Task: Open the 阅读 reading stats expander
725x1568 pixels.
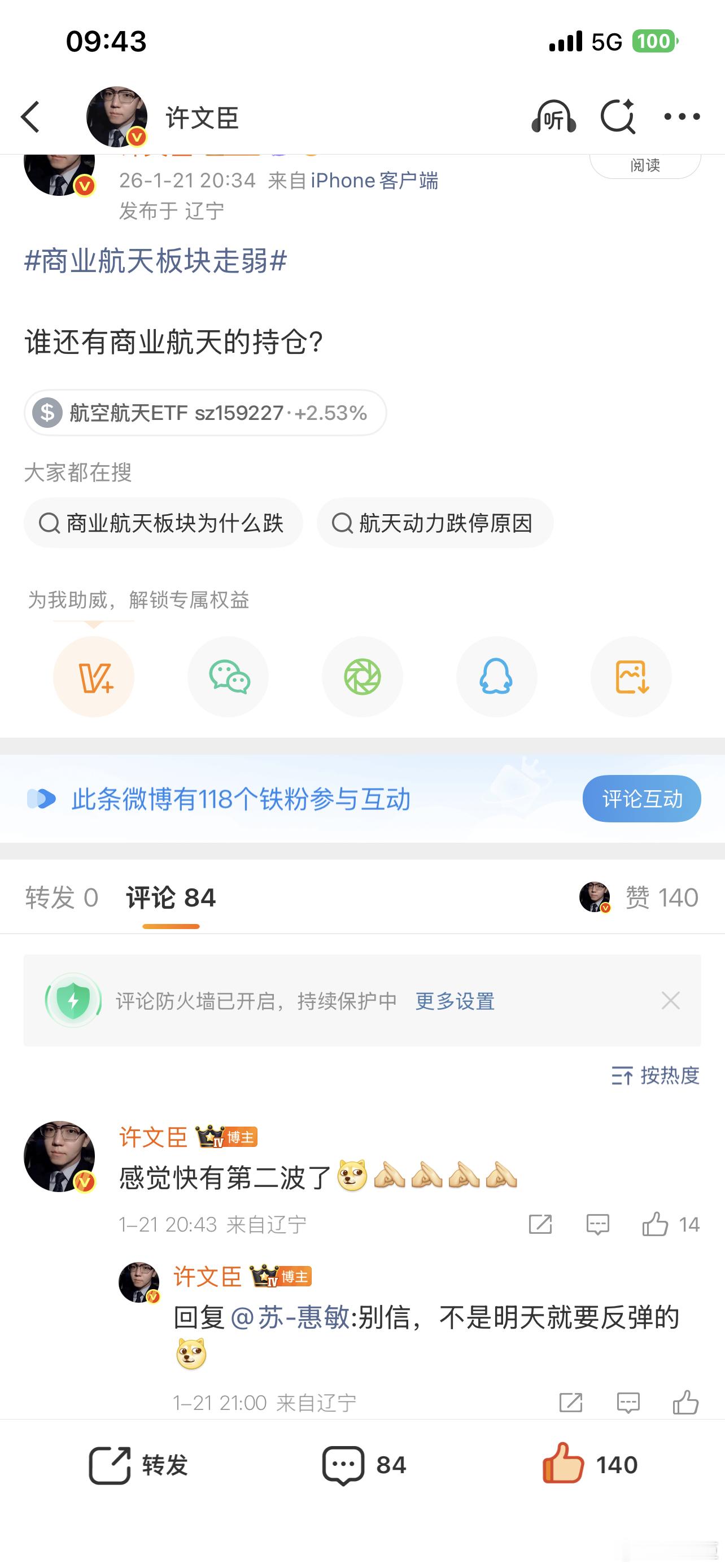Action: (645, 164)
